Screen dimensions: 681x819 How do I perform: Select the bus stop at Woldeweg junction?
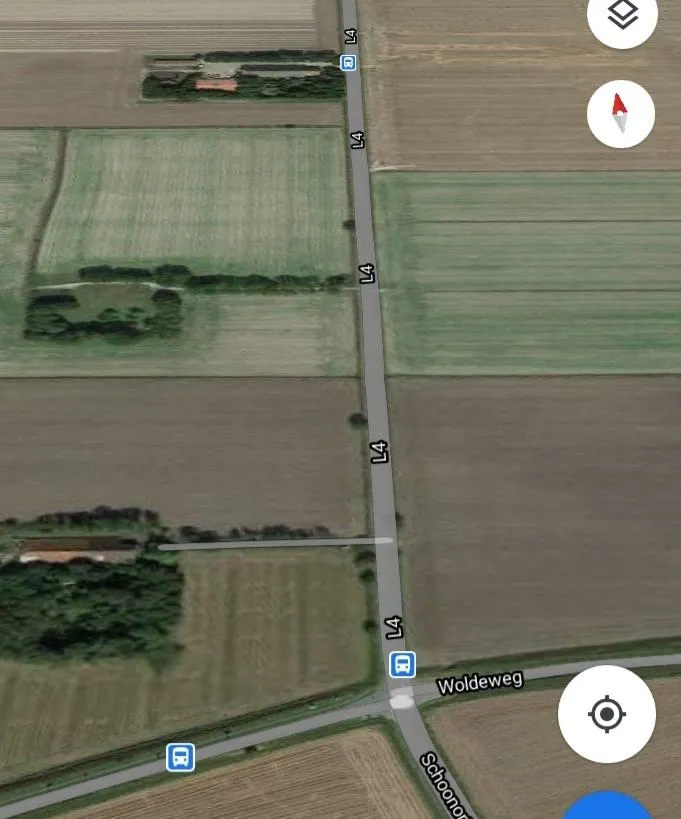coord(402,663)
